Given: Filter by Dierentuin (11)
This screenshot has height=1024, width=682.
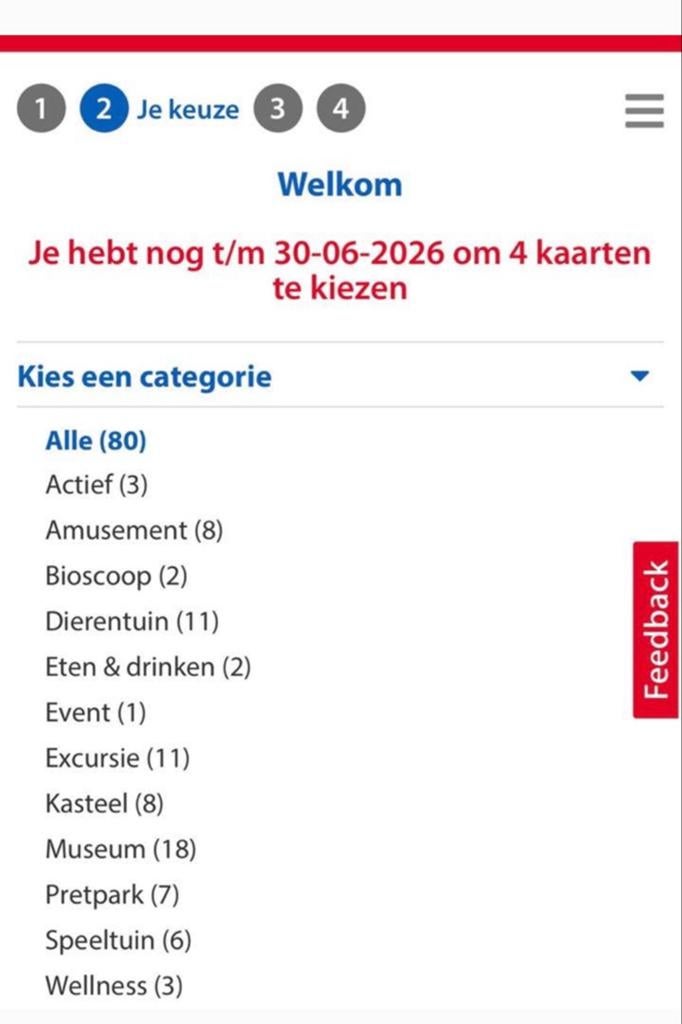Looking at the screenshot, I should 132,621.
